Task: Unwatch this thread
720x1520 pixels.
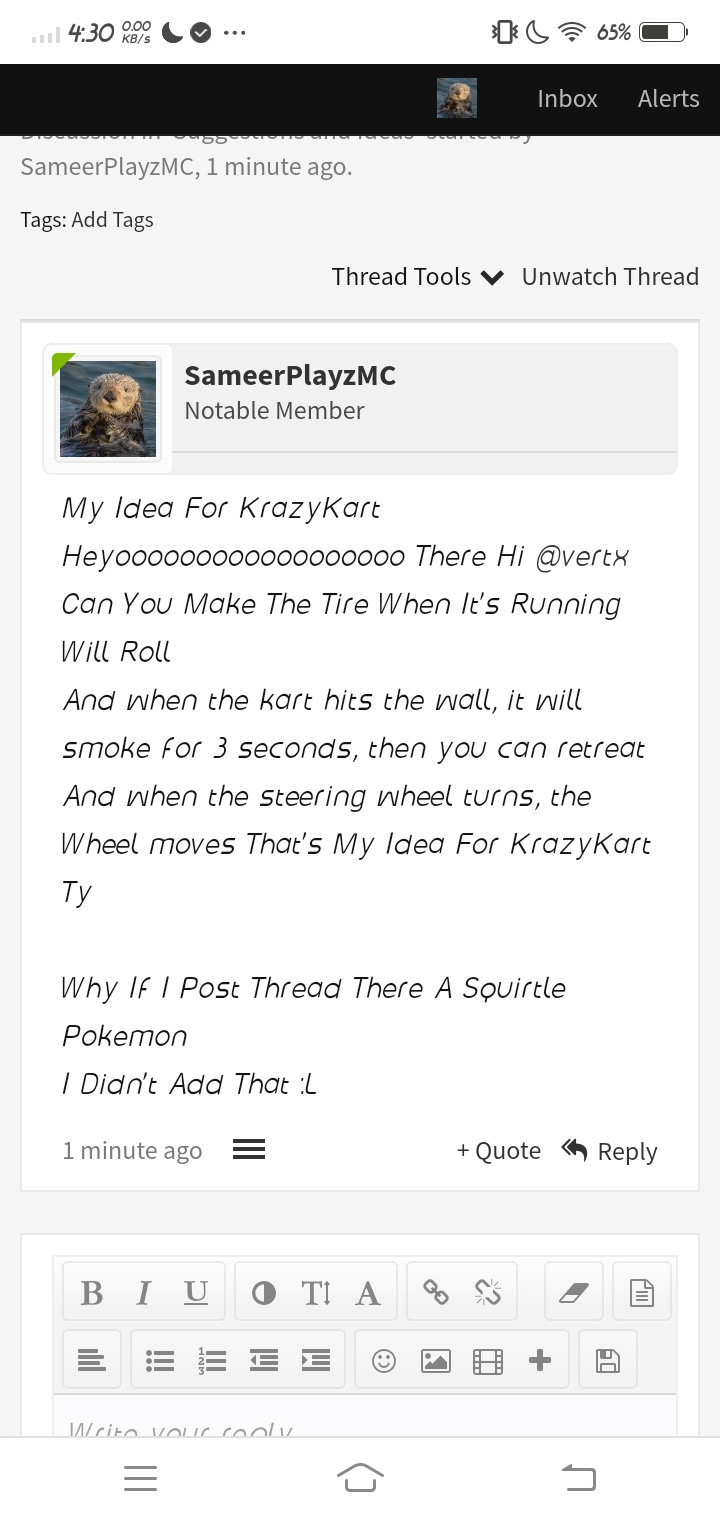Action: [x=610, y=277]
